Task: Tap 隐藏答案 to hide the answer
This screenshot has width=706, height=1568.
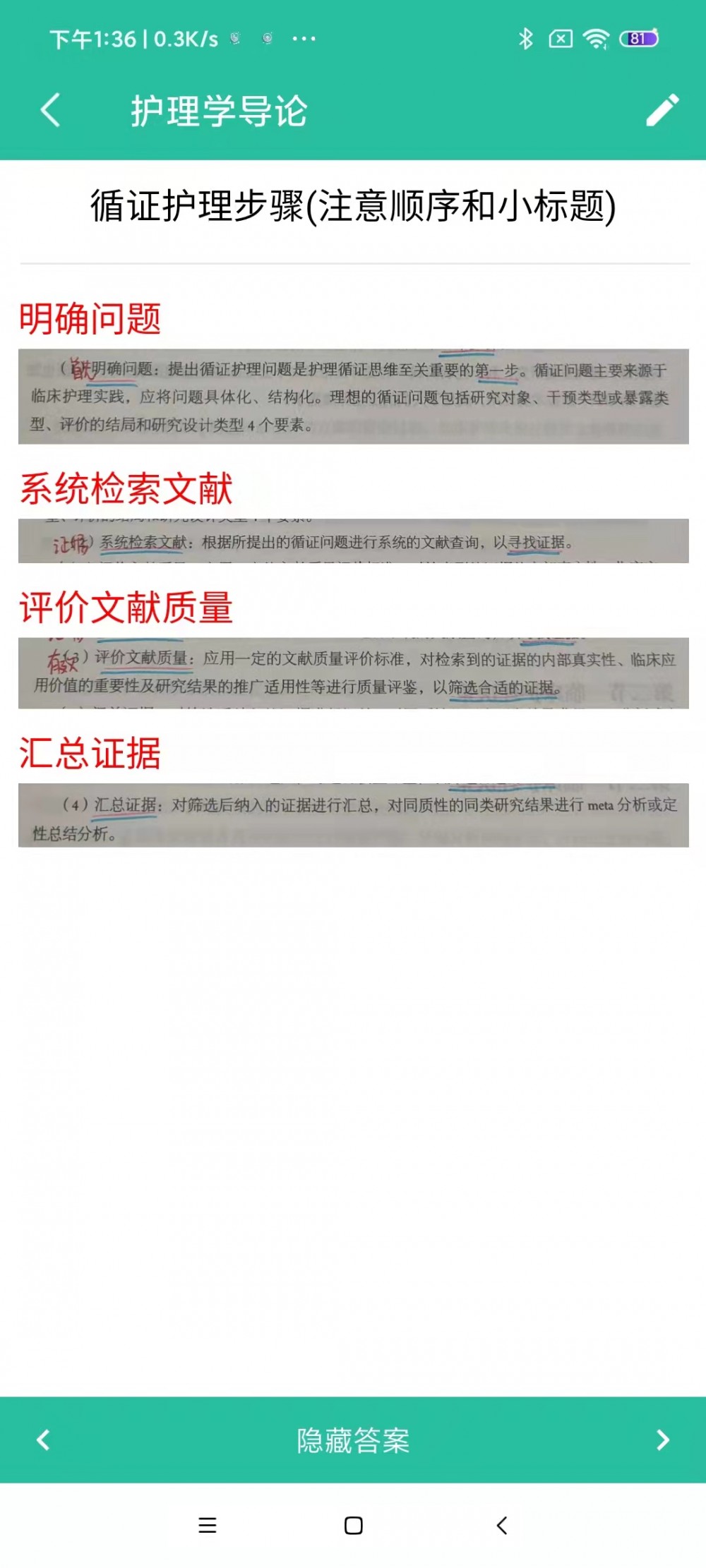Action: [353, 1440]
